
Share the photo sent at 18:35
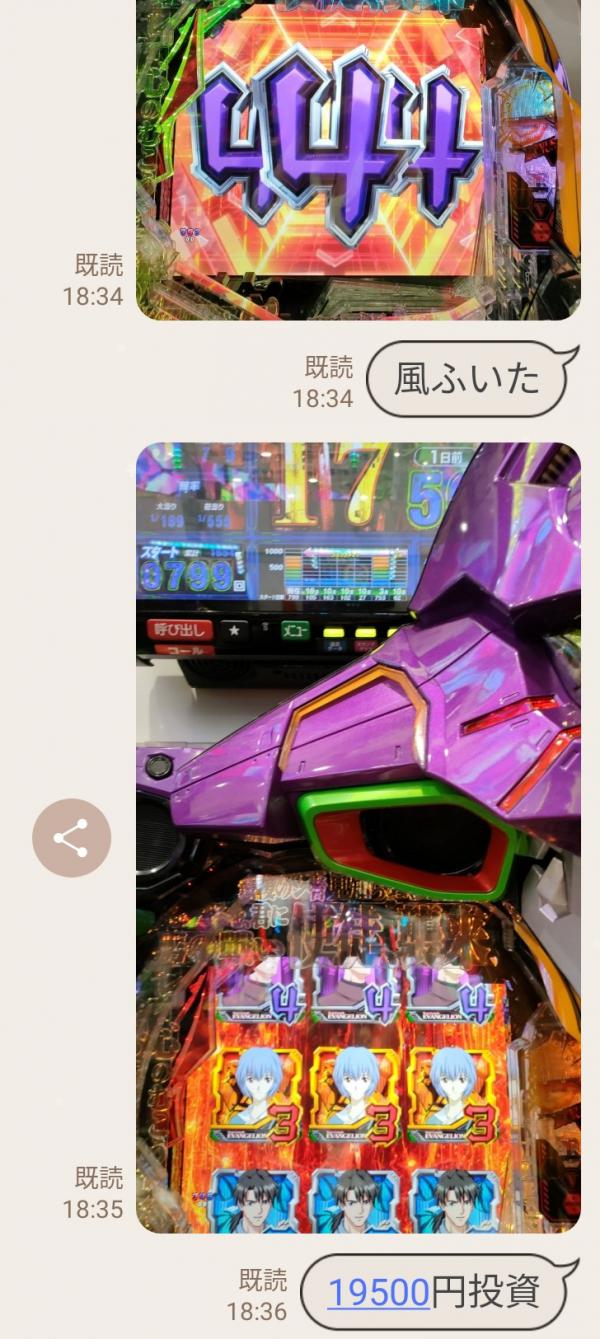pos(71,838)
